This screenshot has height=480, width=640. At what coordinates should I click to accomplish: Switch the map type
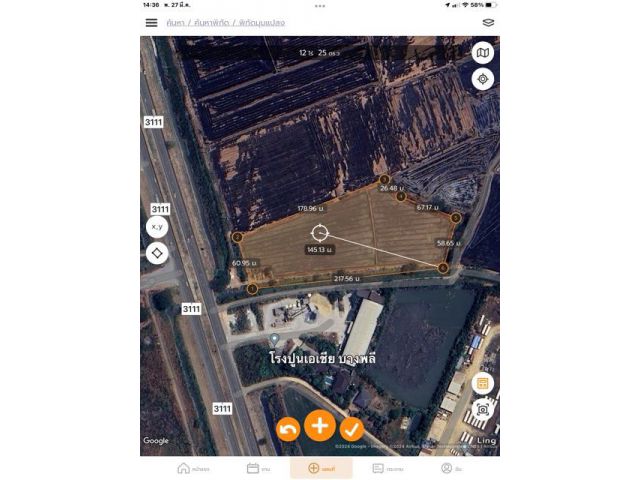pos(483,53)
